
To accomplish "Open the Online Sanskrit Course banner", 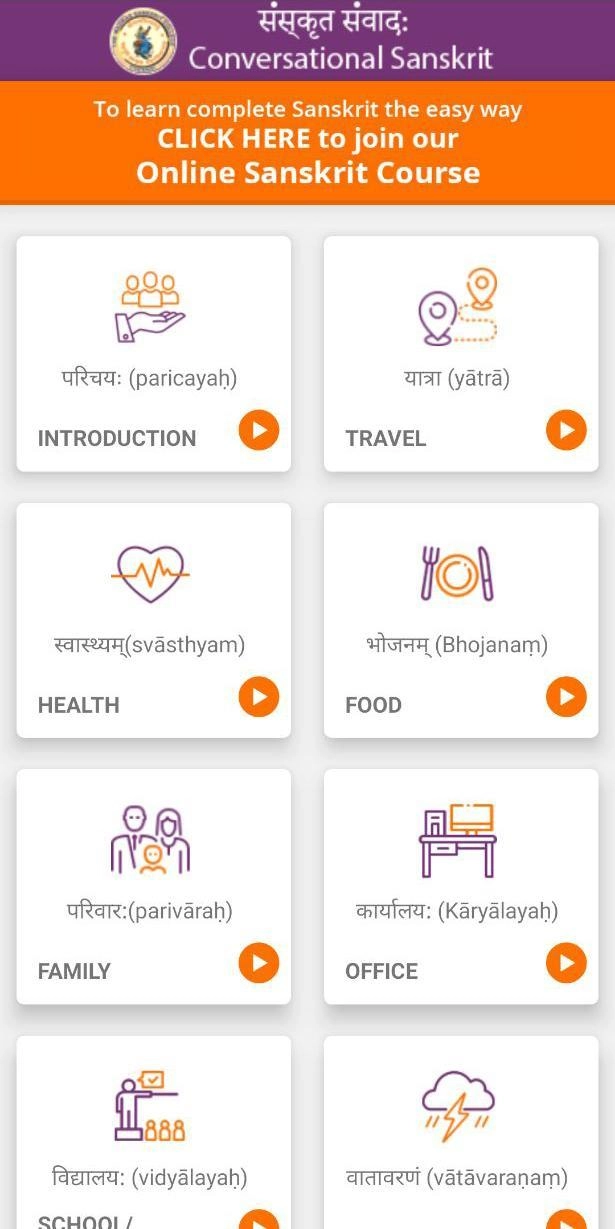I will (307, 141).
